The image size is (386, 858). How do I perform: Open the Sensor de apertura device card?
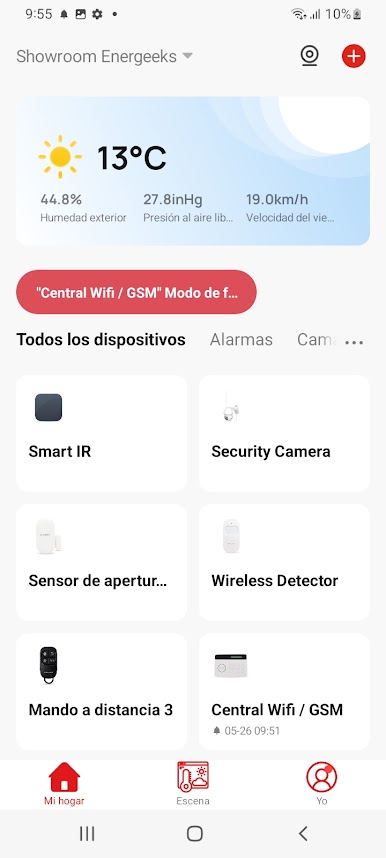[x=101, y=563]
